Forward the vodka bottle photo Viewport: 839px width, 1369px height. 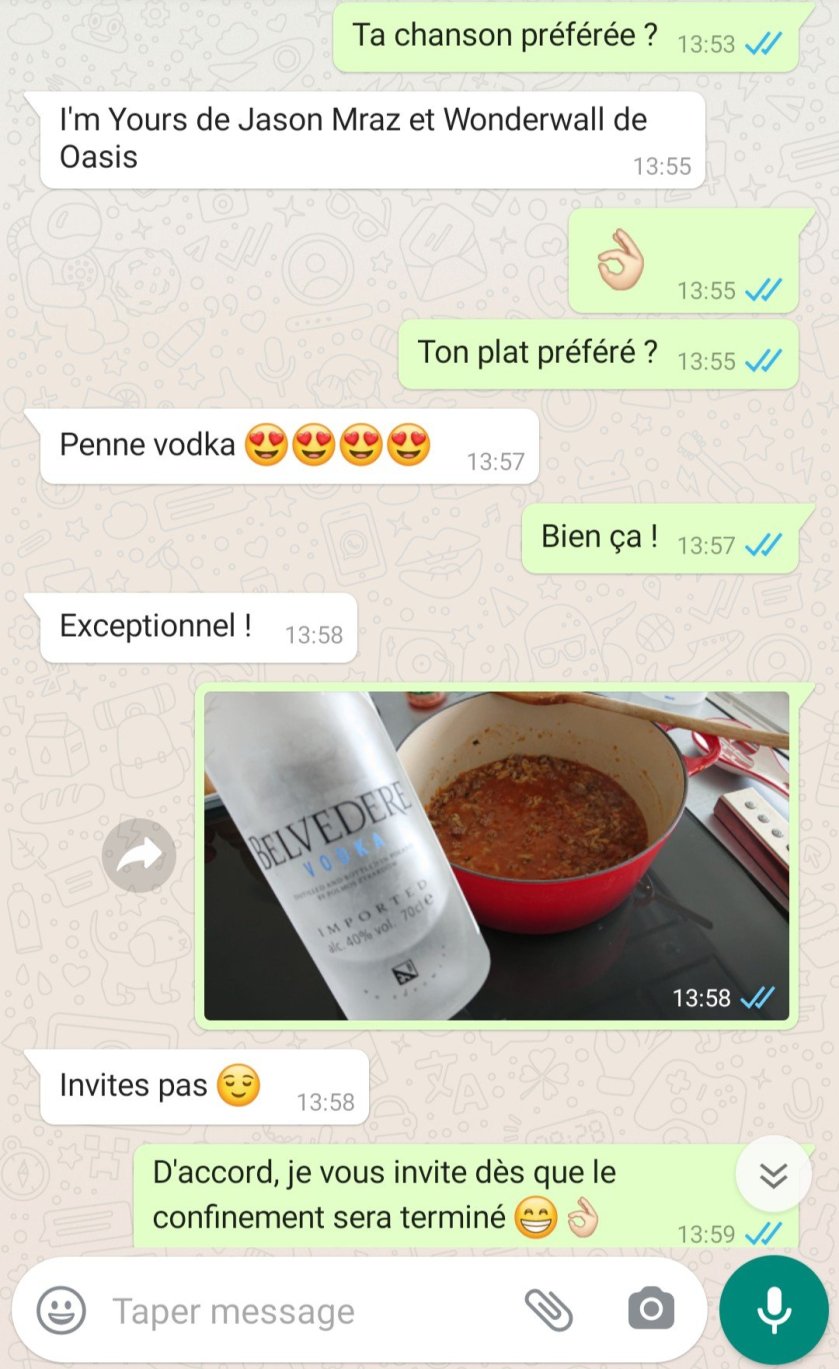click(x=139, y=855)
